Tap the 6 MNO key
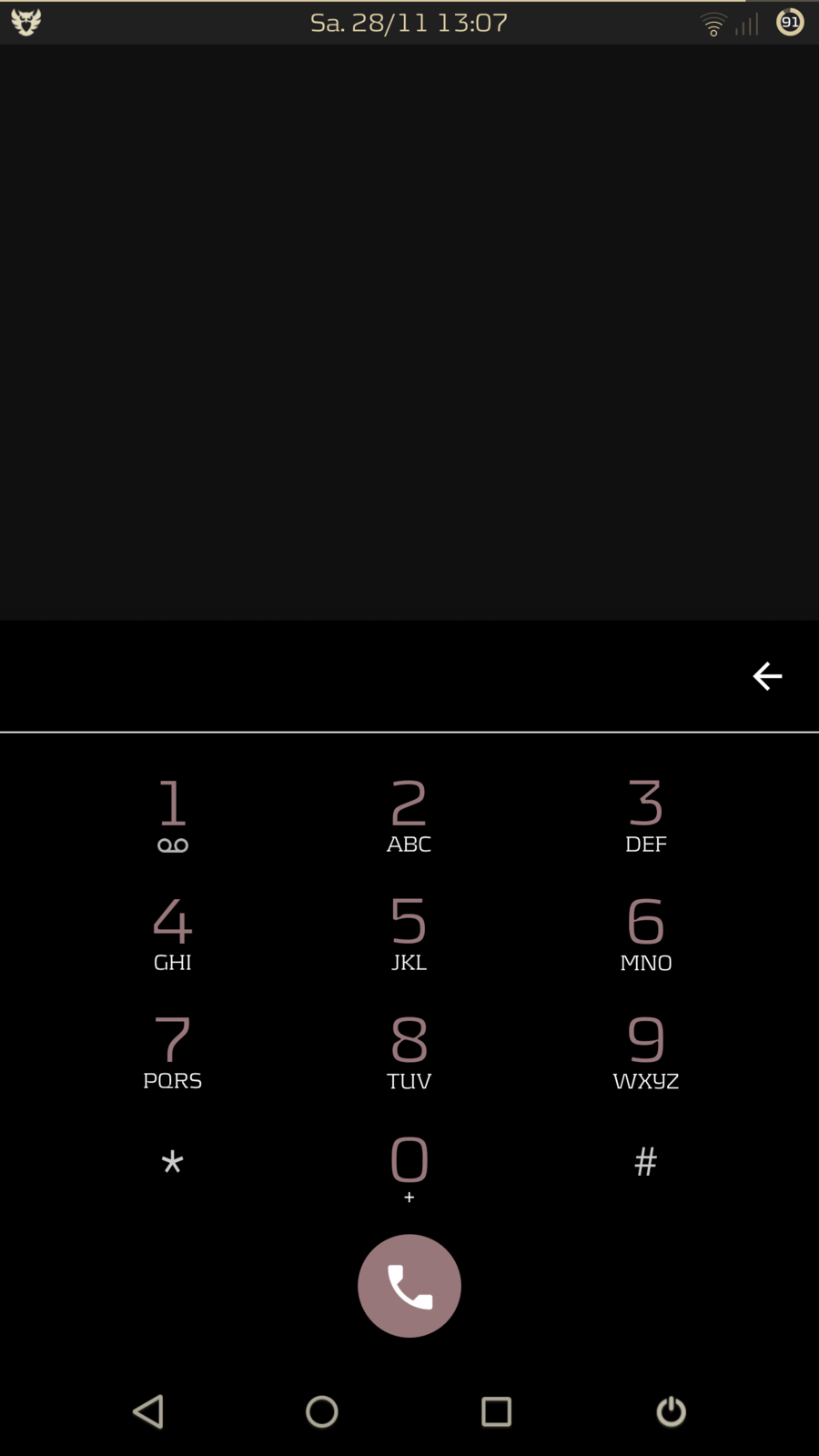 pos(645,934)
